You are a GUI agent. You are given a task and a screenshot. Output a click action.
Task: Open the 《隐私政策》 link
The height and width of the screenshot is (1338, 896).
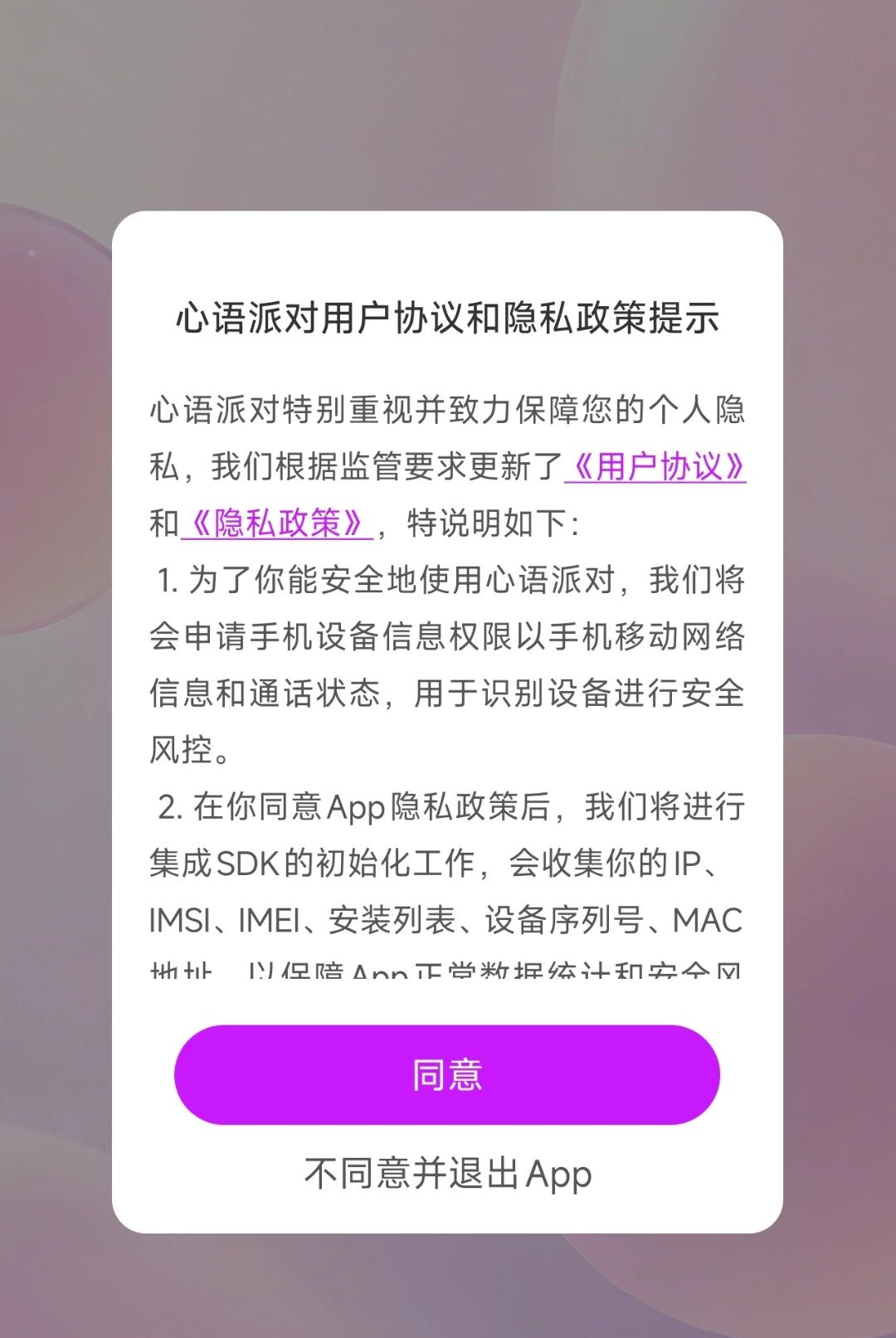[276, 523]
